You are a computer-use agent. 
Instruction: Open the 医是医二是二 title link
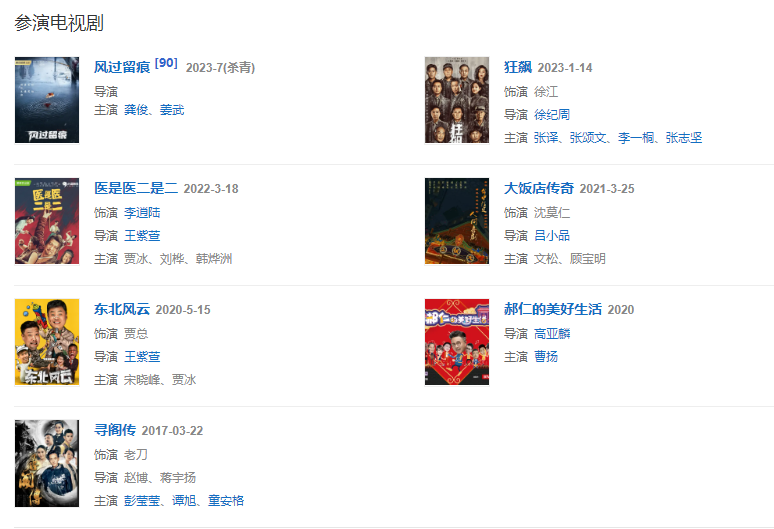135,188
